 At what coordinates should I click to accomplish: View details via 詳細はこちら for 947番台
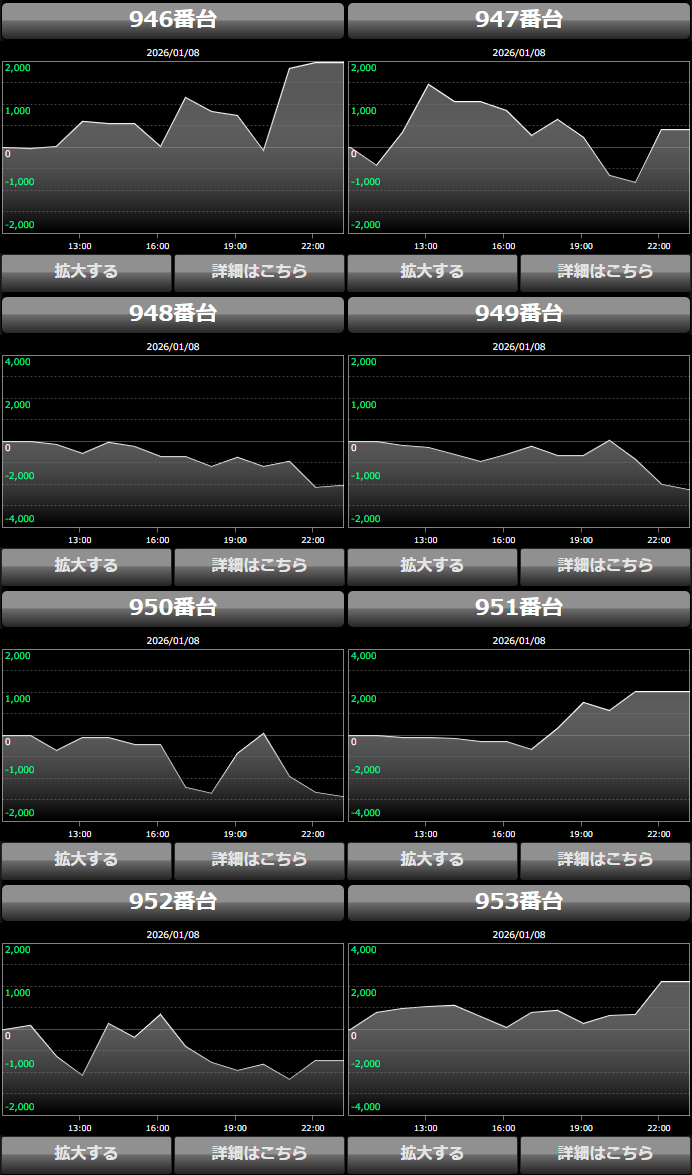tap(605, 272)
